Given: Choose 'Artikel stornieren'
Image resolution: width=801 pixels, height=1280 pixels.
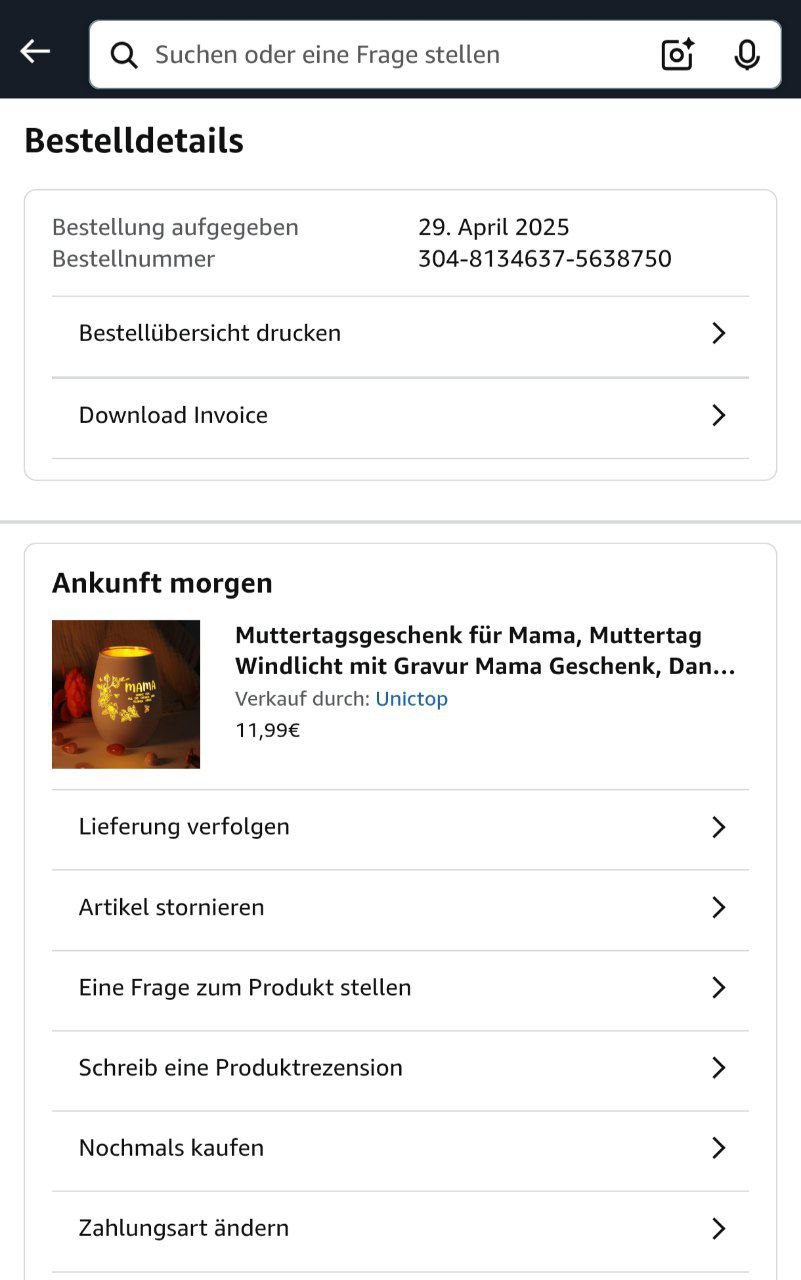Looking at the screenshot, I should 400,907.
